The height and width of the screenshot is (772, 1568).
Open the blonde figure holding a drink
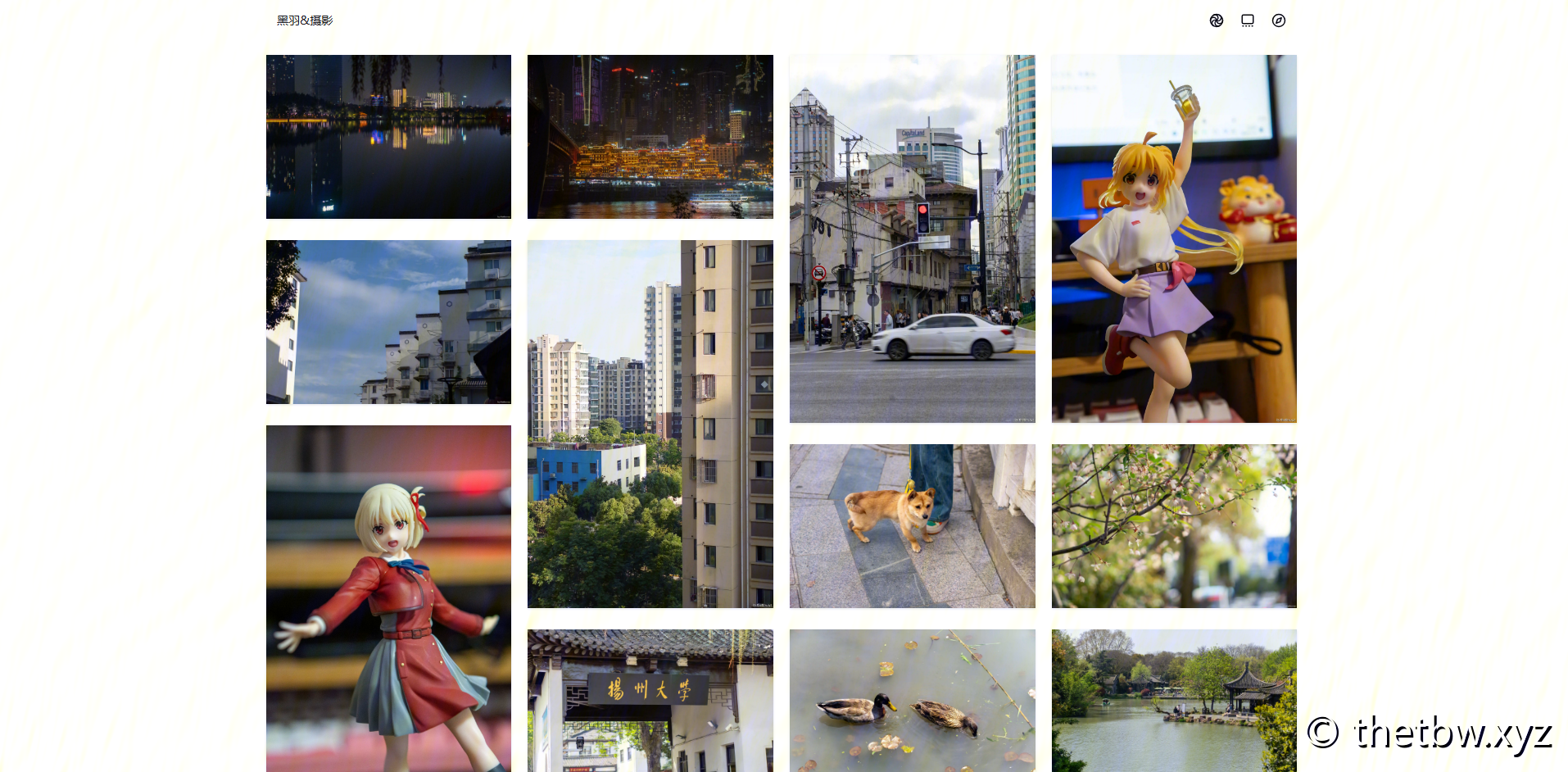click(x=1173, y=238)
